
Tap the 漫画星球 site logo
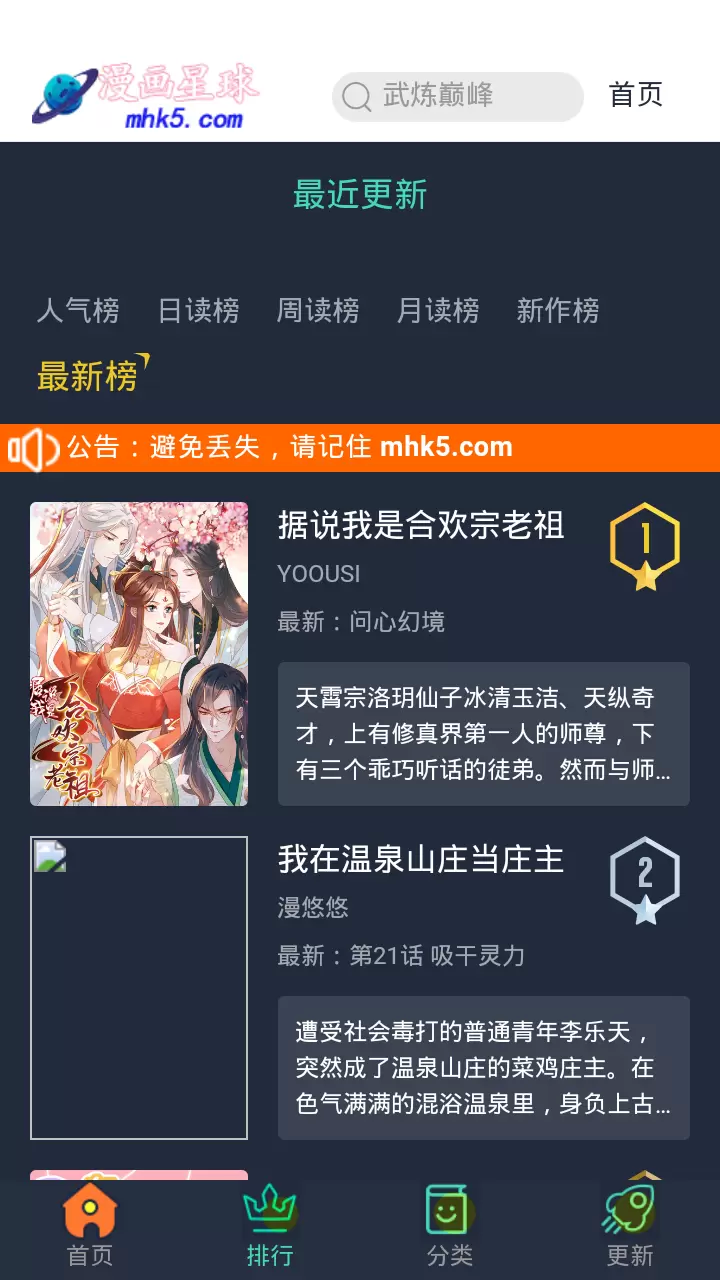145,97
